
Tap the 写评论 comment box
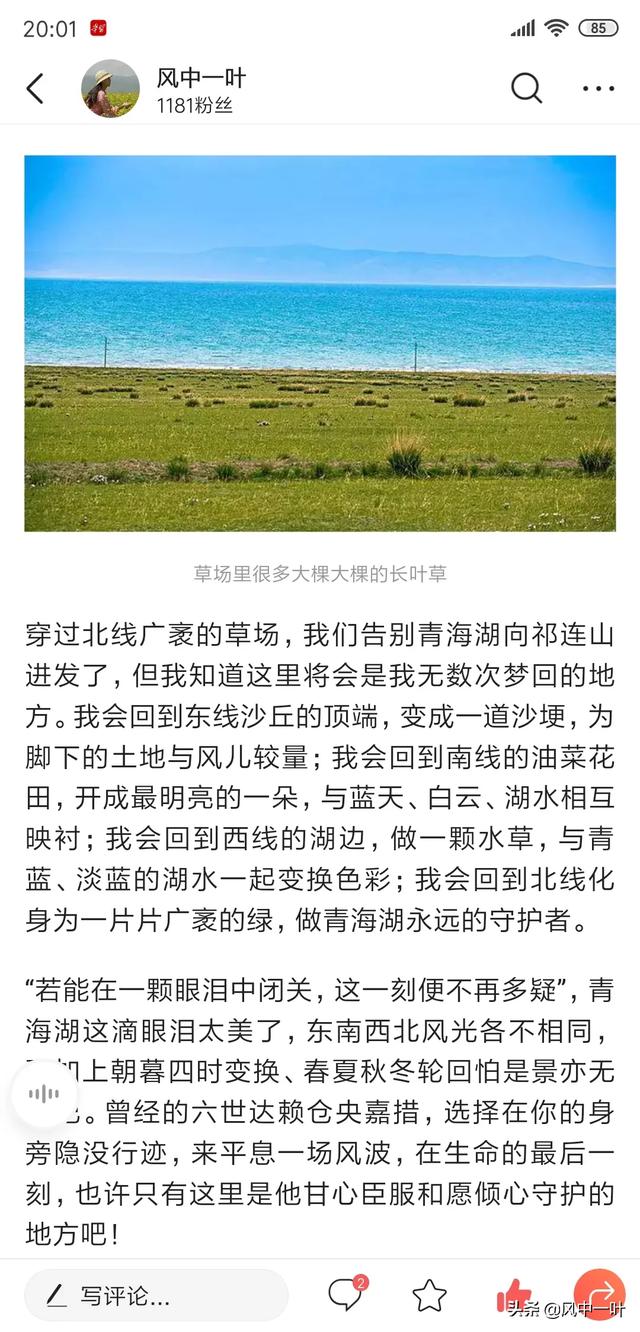coord(156,1297)
